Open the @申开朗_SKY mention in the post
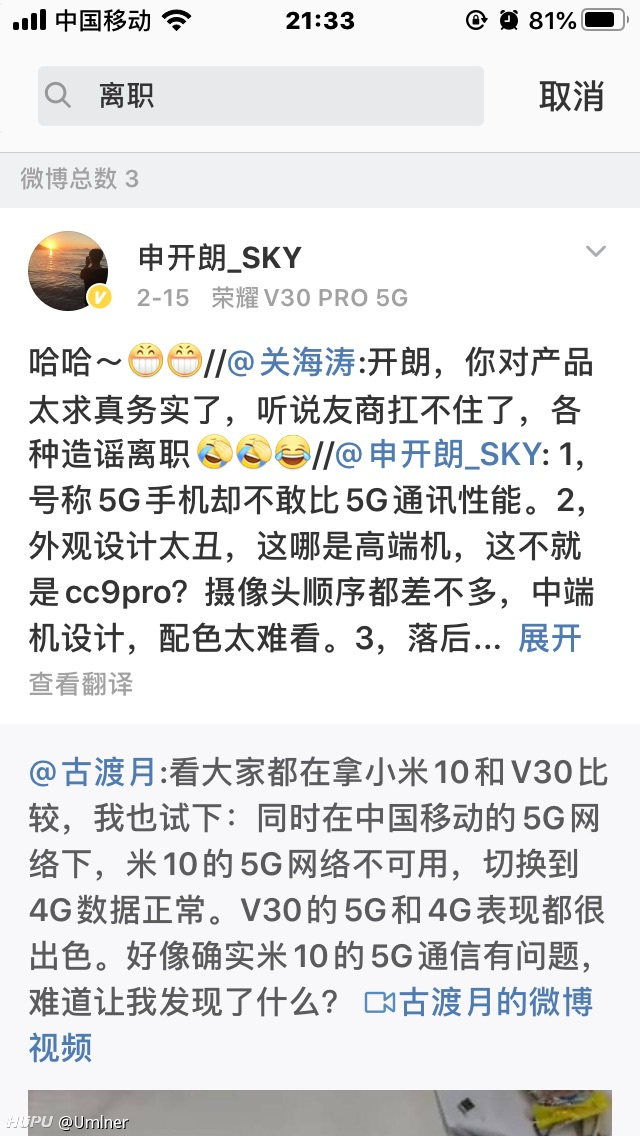This screenshot has height=1136, width=640. pyautogui.click(x=438, y=454)
